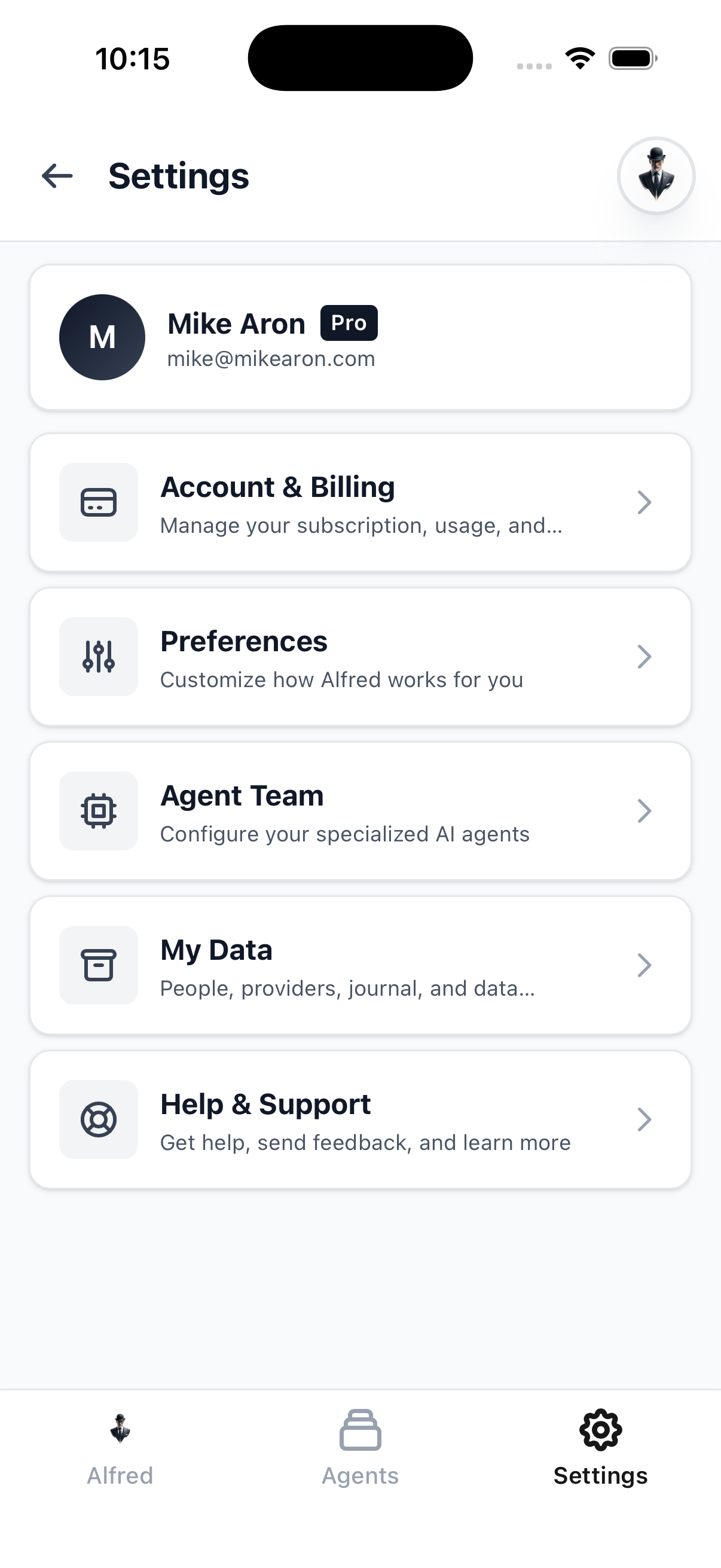This screenshot has width=721, height=1568.
Task: Tap the Alfred avatar button in header
Action: pos(656,176)
